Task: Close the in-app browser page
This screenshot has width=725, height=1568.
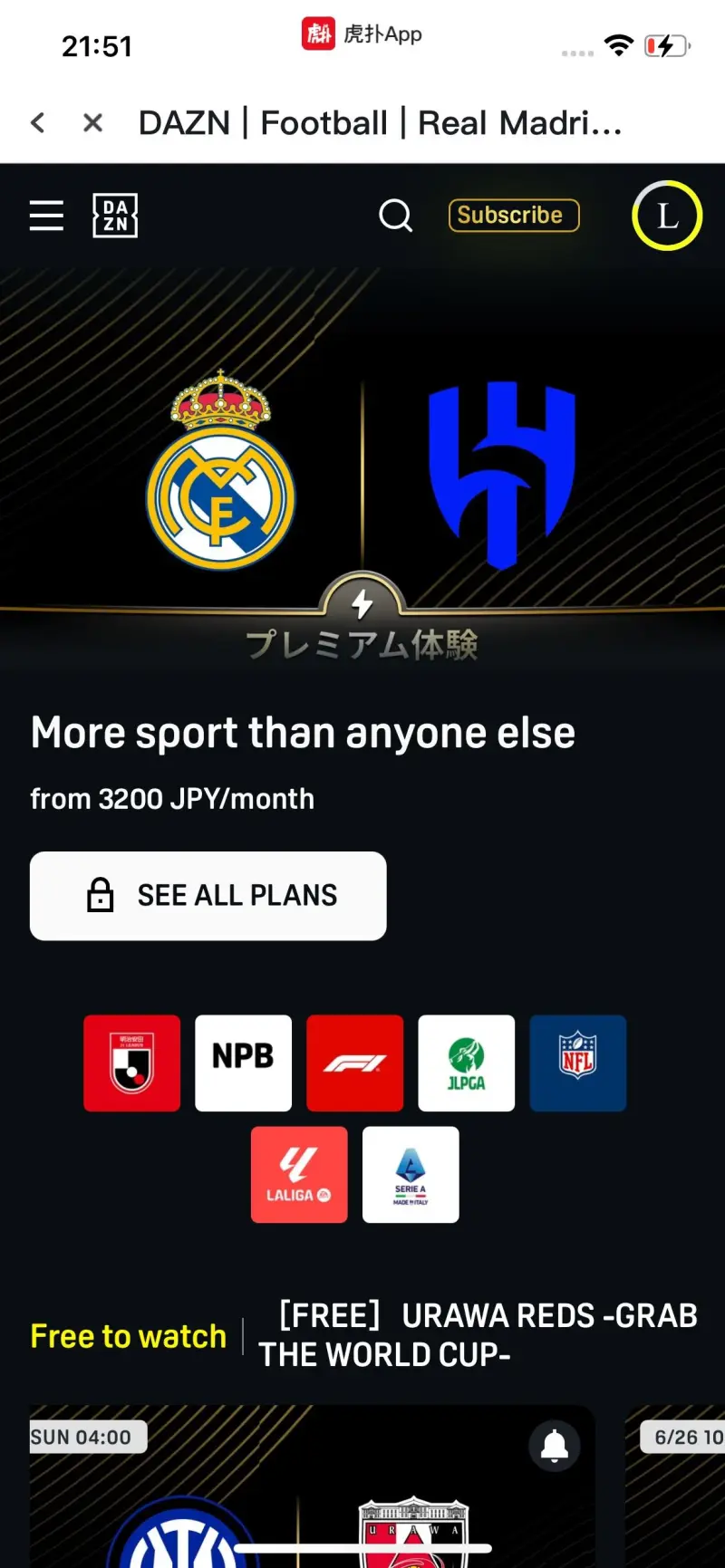Action: click(92, 122)
